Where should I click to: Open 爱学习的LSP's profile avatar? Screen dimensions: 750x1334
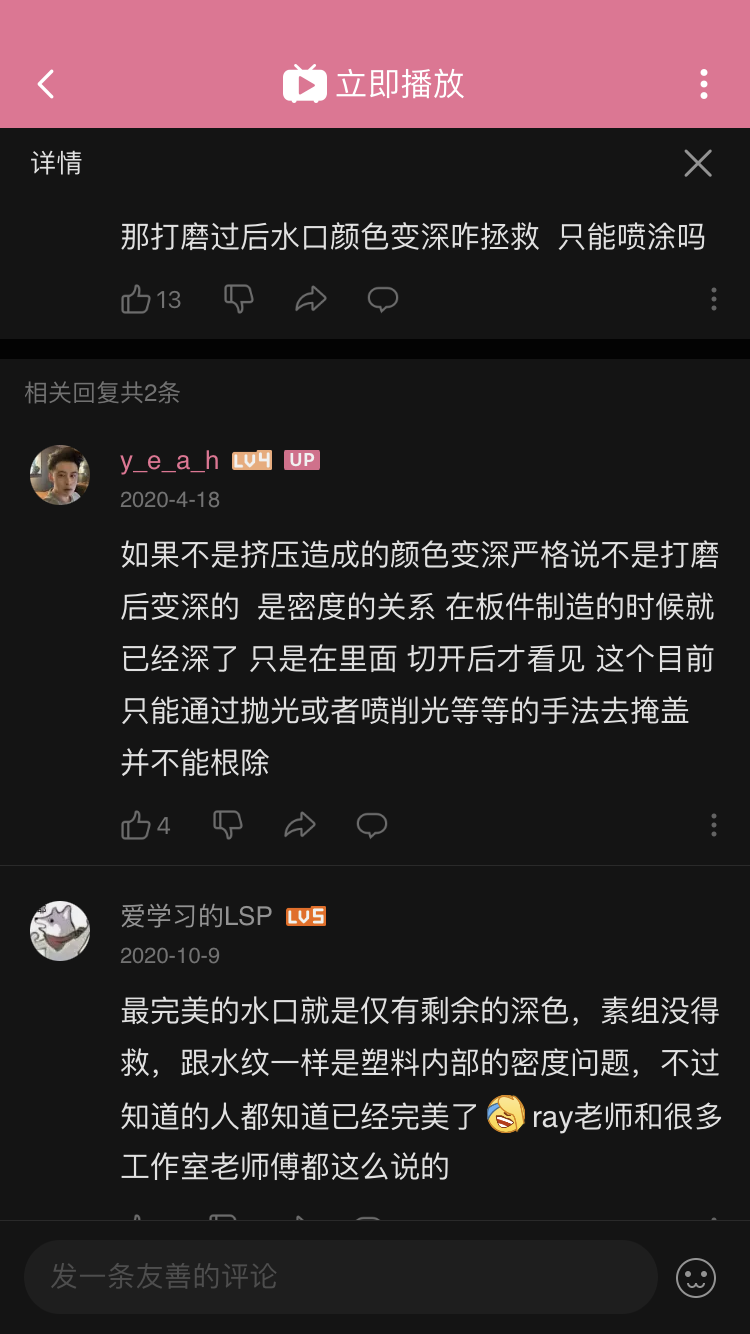pyautogui.click(x=60, y=931)
